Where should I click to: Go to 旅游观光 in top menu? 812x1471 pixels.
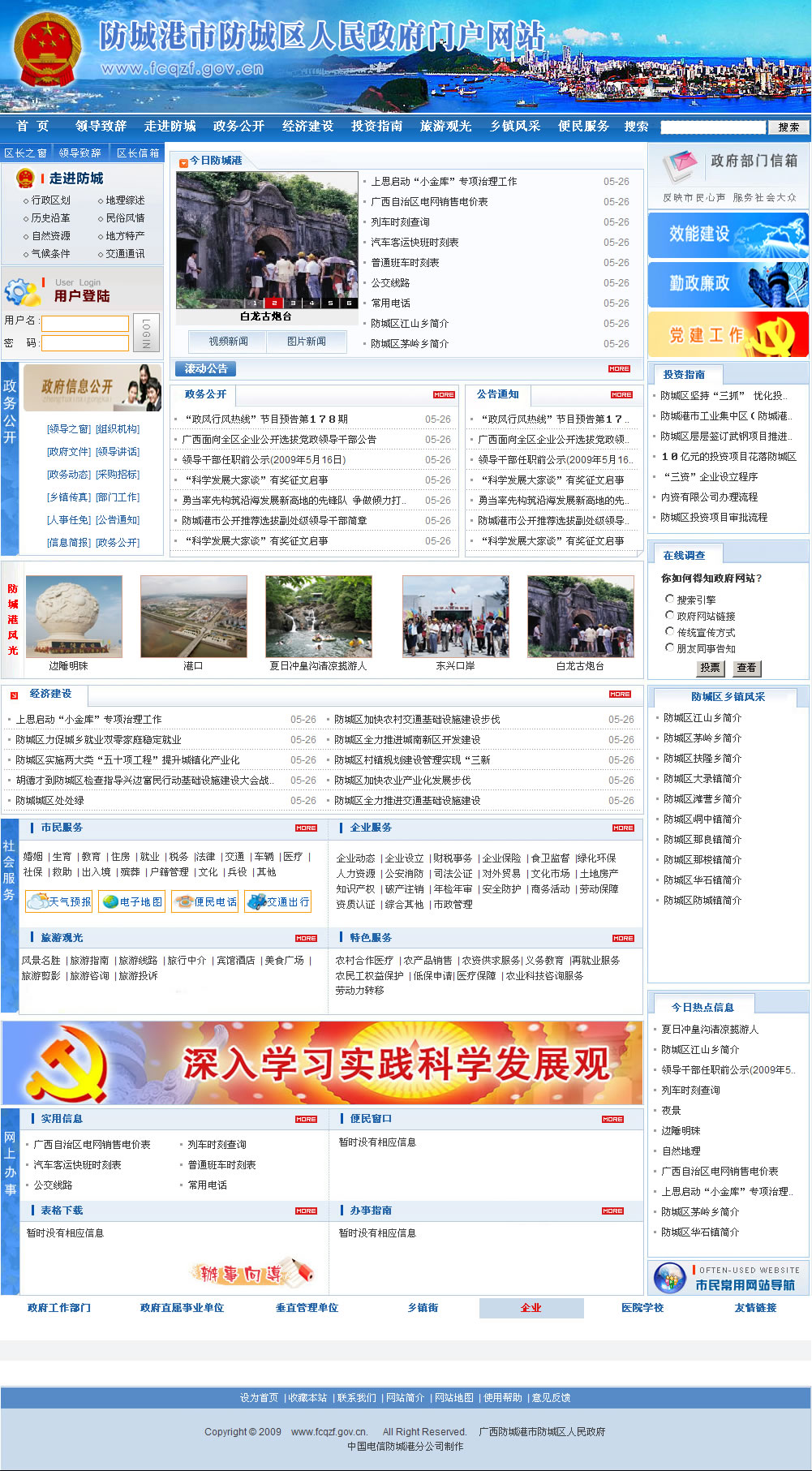click(445, 127)
